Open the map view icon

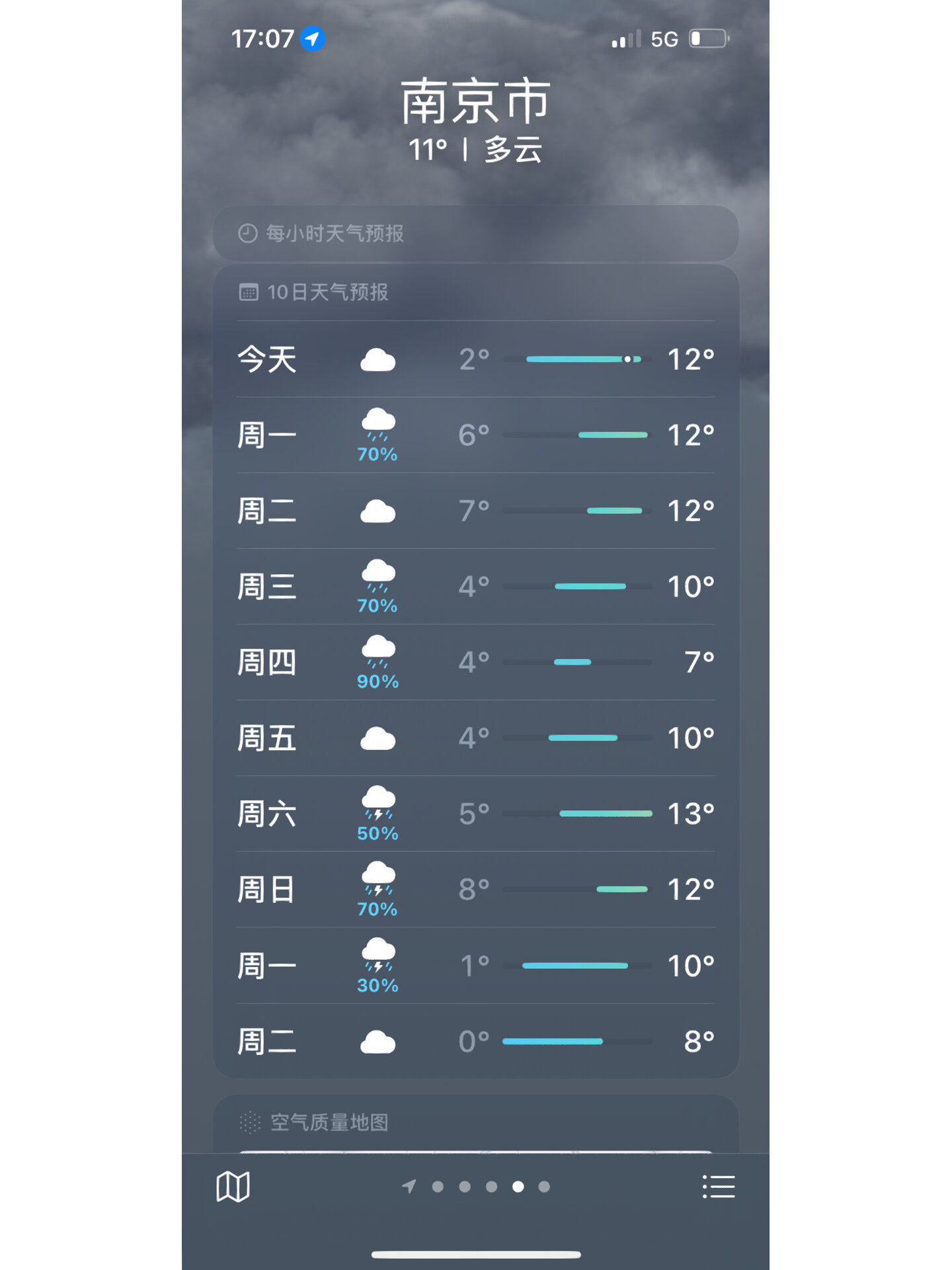[x=233, y=1187]
